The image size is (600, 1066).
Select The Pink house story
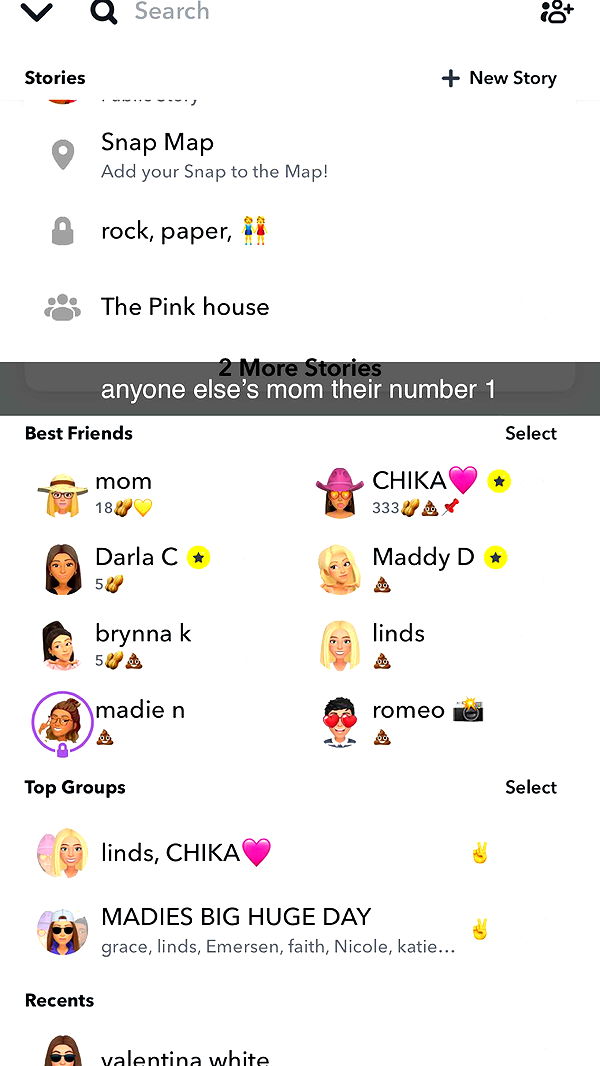185,307
